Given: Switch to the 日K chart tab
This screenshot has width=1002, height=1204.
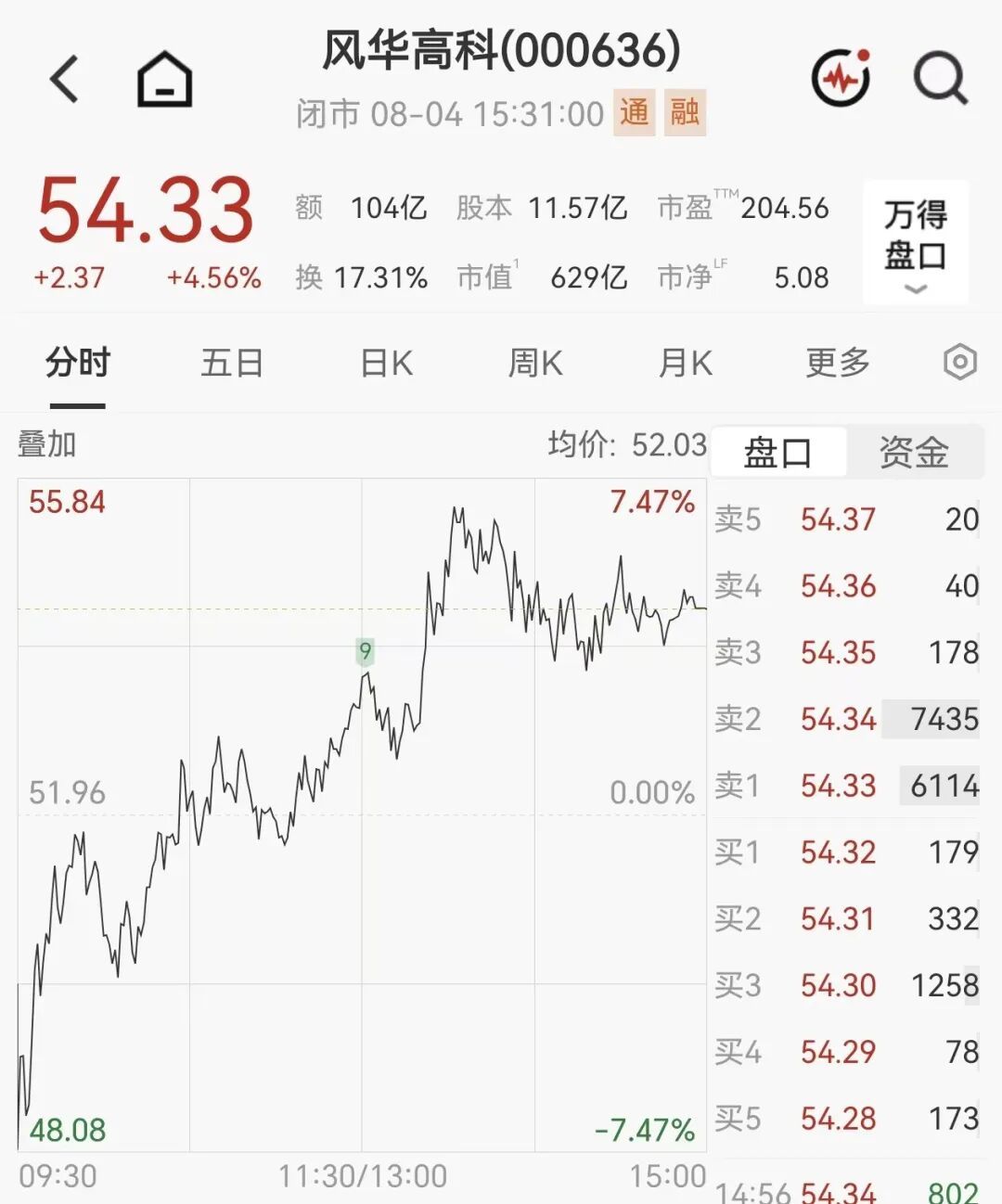Looking at the screenshot, I should (x=386, y=363).
